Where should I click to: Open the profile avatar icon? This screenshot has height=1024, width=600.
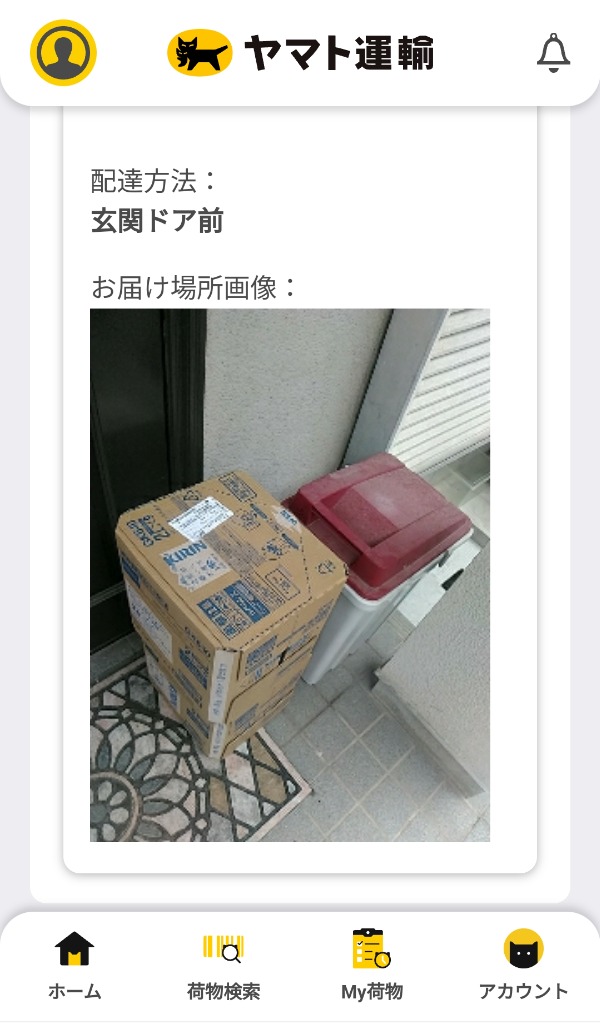click(63, 53)
